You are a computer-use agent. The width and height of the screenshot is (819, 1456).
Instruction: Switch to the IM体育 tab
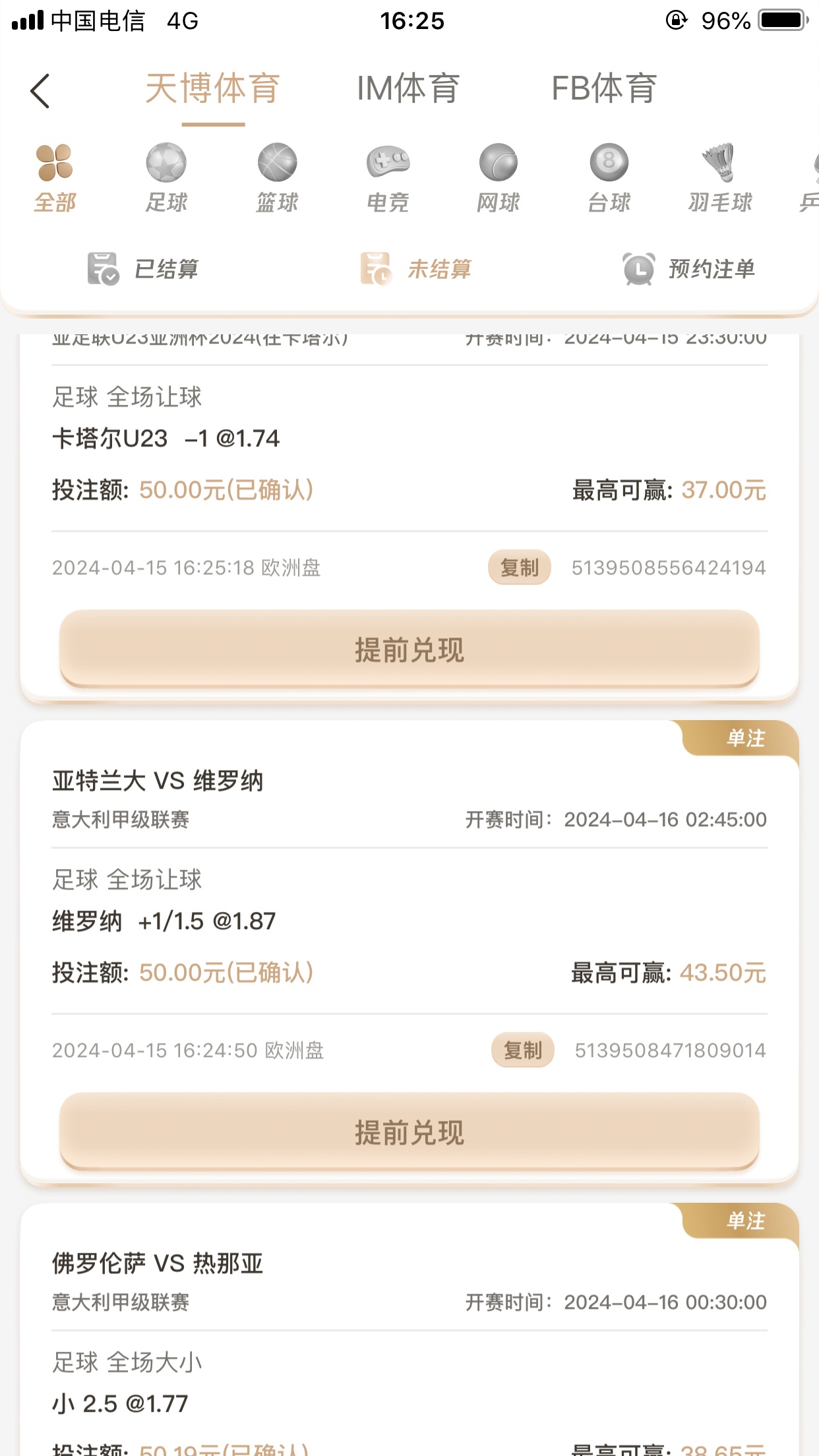(x=408, y=89)
